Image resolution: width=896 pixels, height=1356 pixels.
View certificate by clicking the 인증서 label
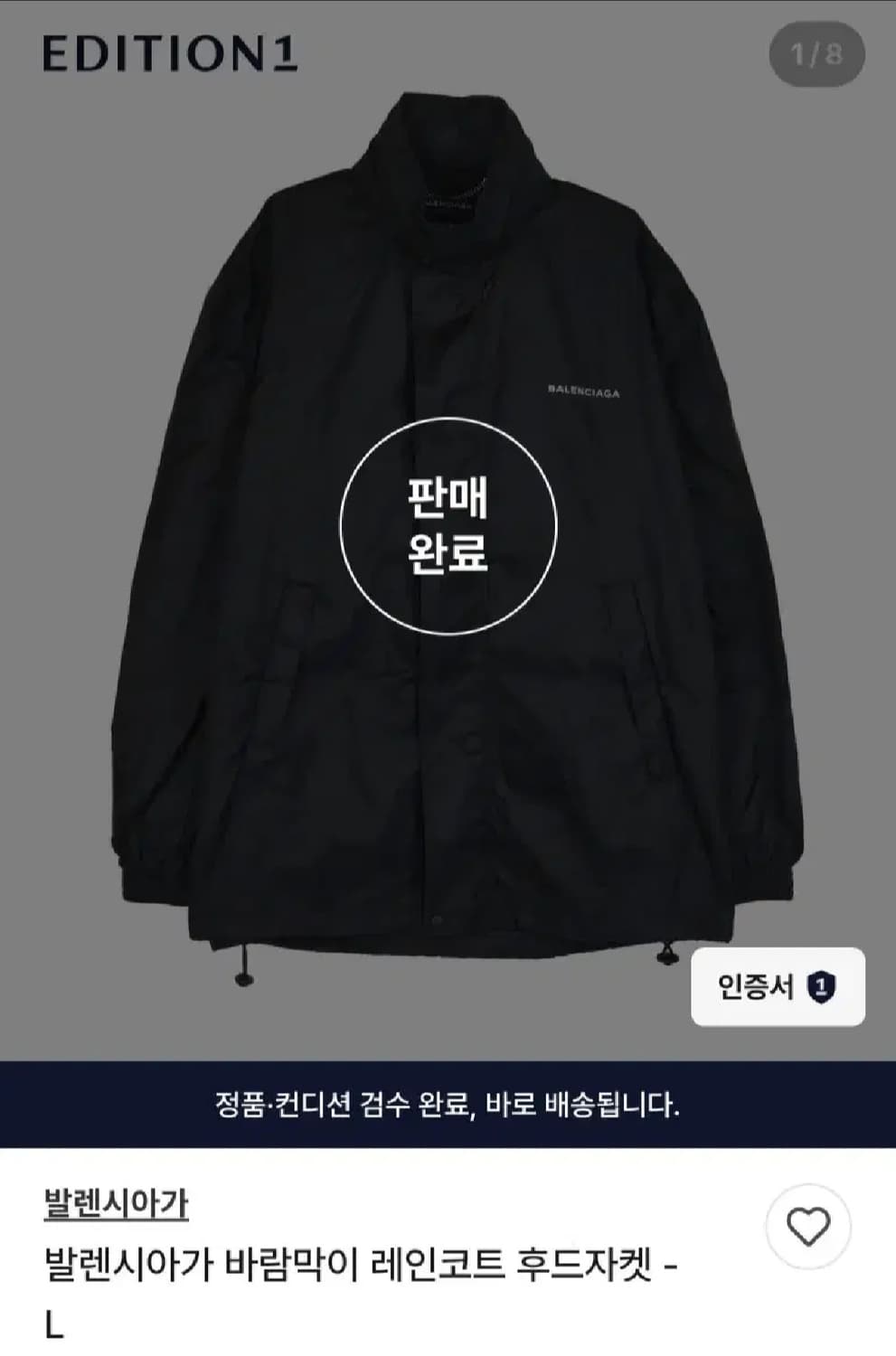tap(756, 988)
